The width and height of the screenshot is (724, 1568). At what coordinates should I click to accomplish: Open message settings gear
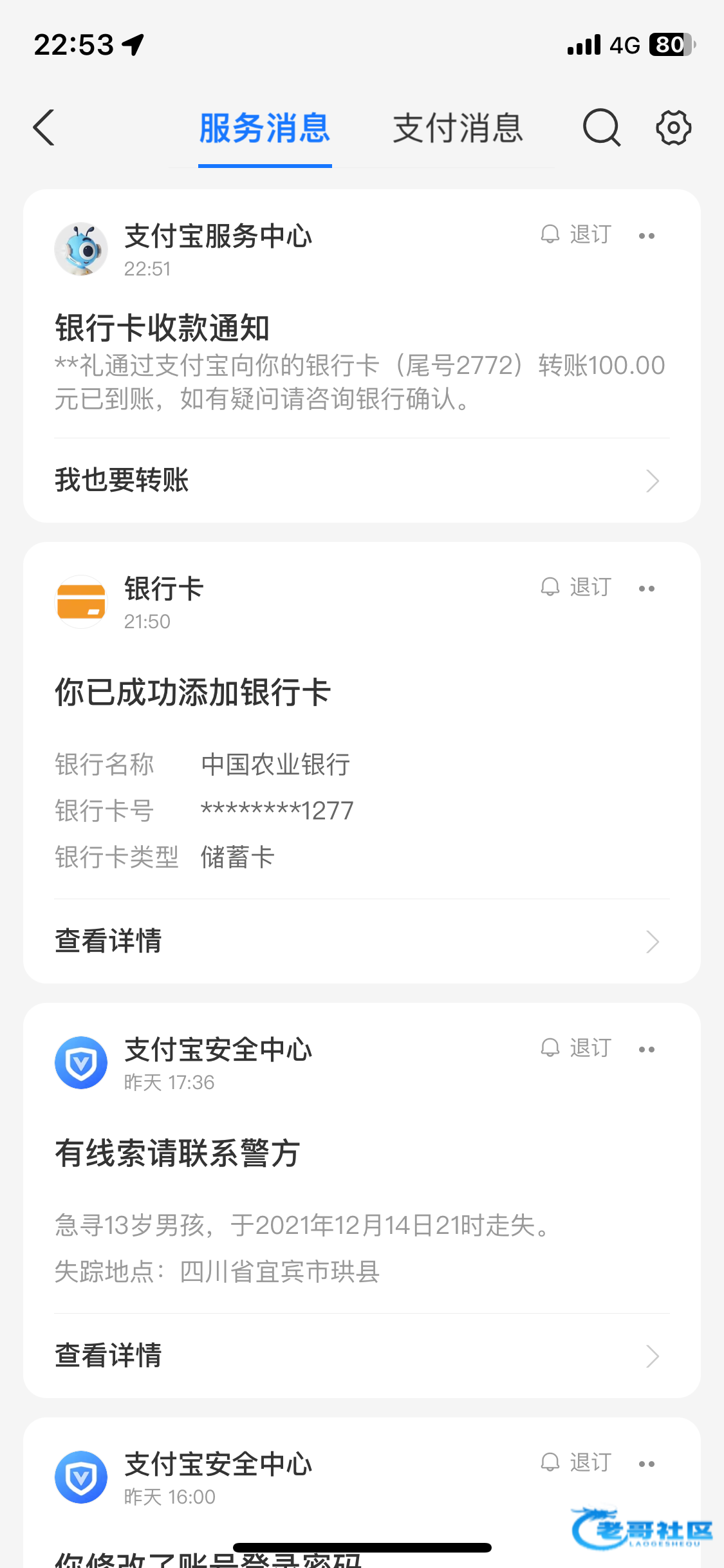pos(673,127)
